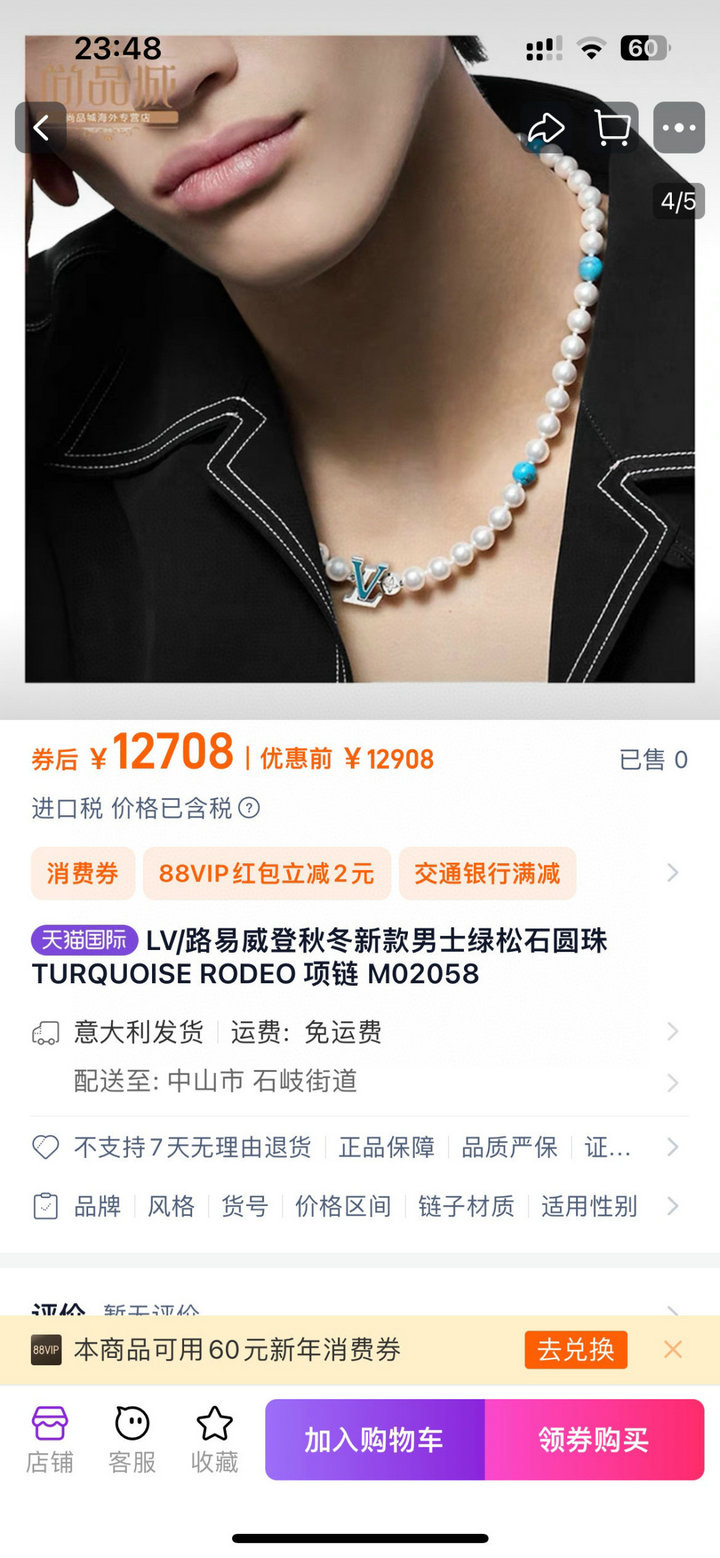
Task: Open the shopping cart
Action: 612,128
